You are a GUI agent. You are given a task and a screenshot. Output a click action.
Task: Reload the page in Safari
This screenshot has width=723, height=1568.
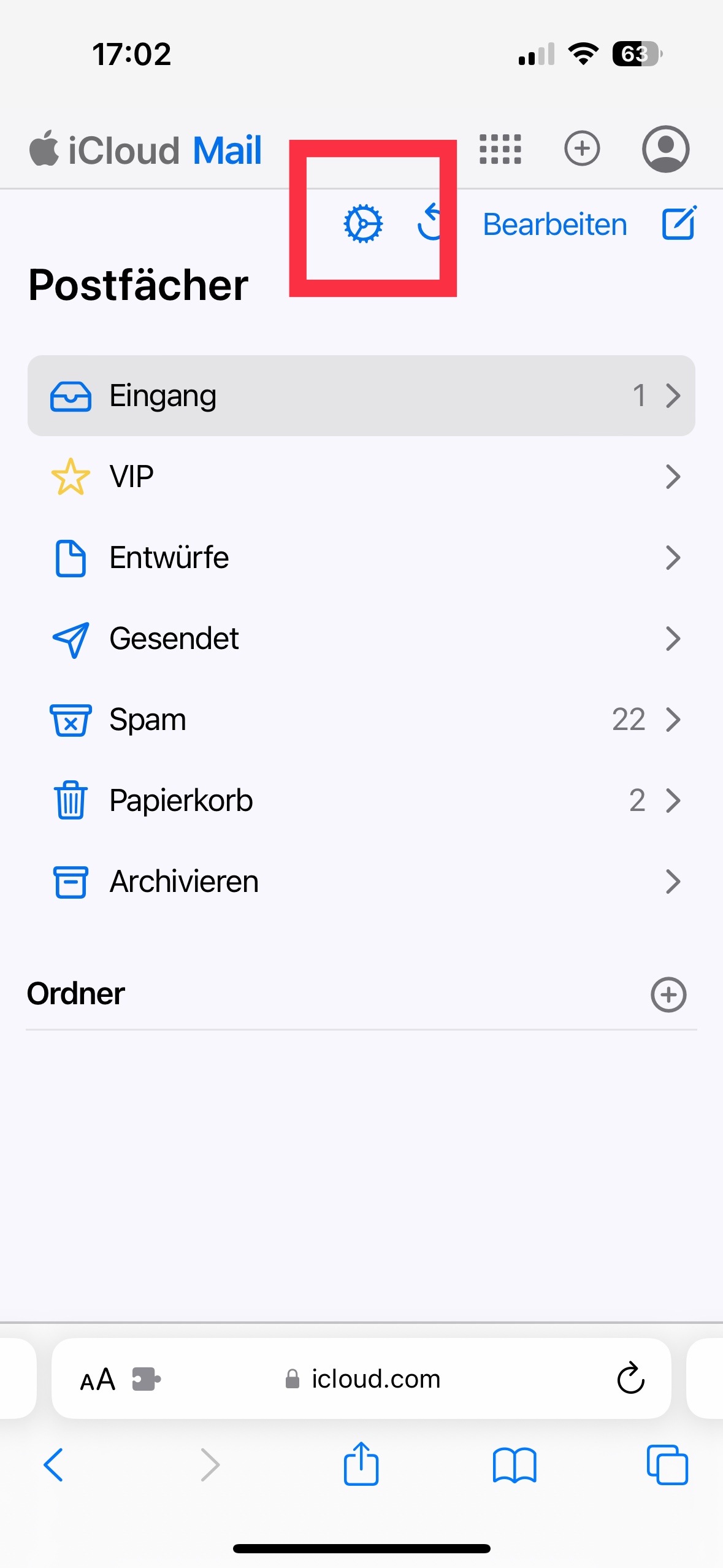tap(630, 1379)
